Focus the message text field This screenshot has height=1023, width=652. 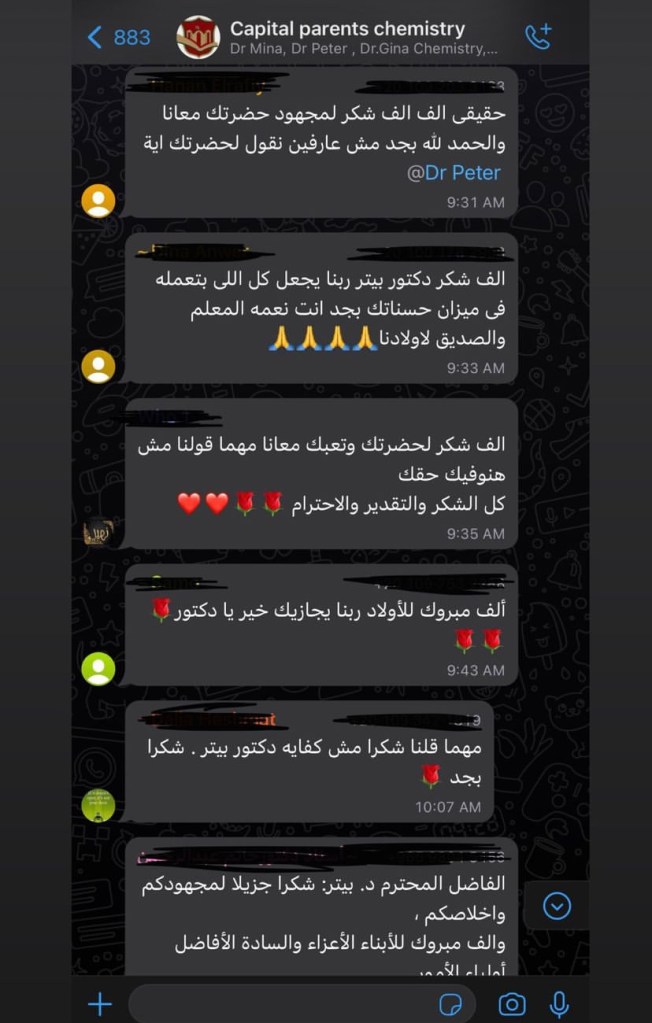click(x=280, y=1004)
